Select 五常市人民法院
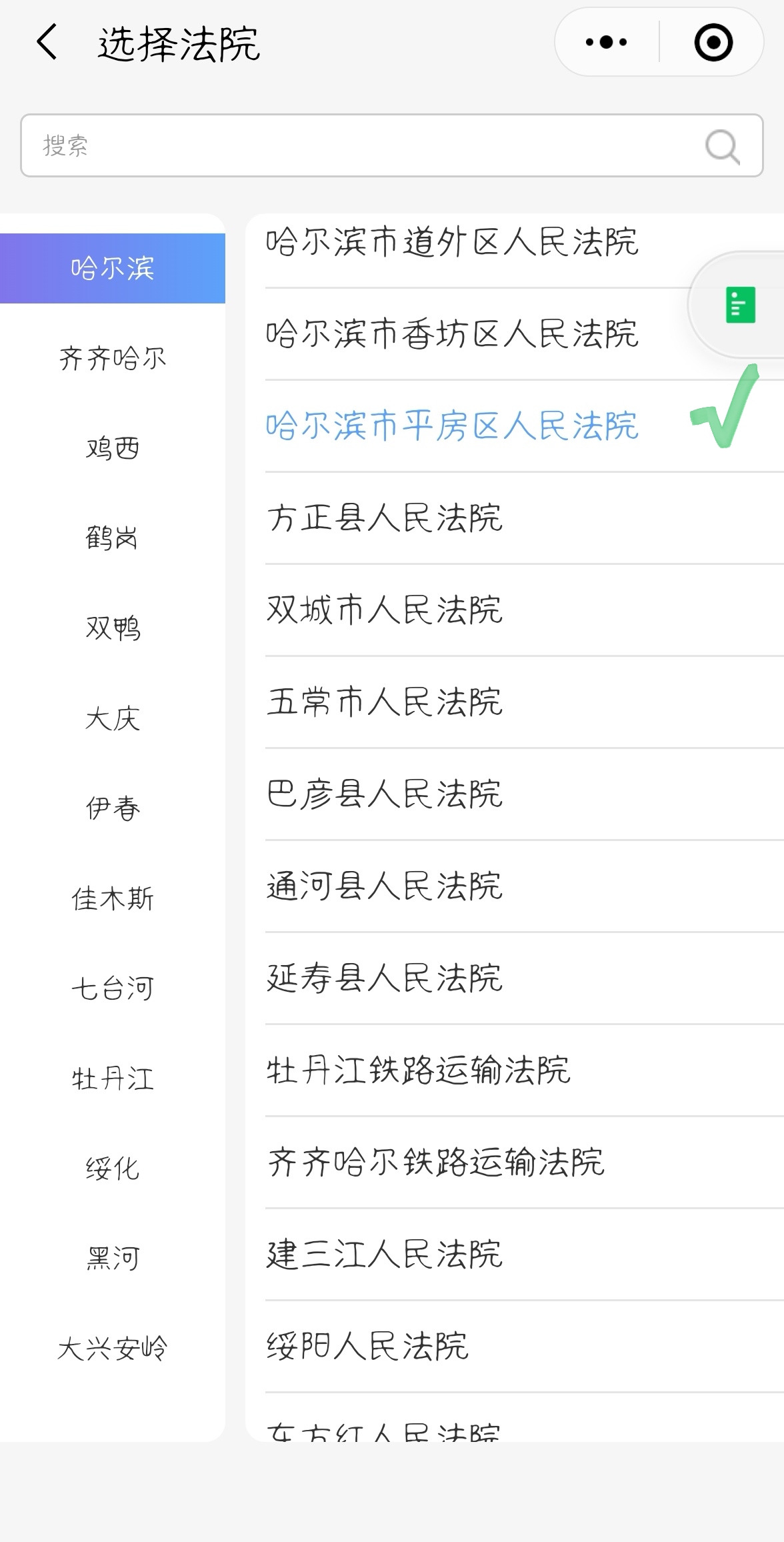The height and width of the screenshot is (1542, 784). pyautogui.click(x=515, y=702)
